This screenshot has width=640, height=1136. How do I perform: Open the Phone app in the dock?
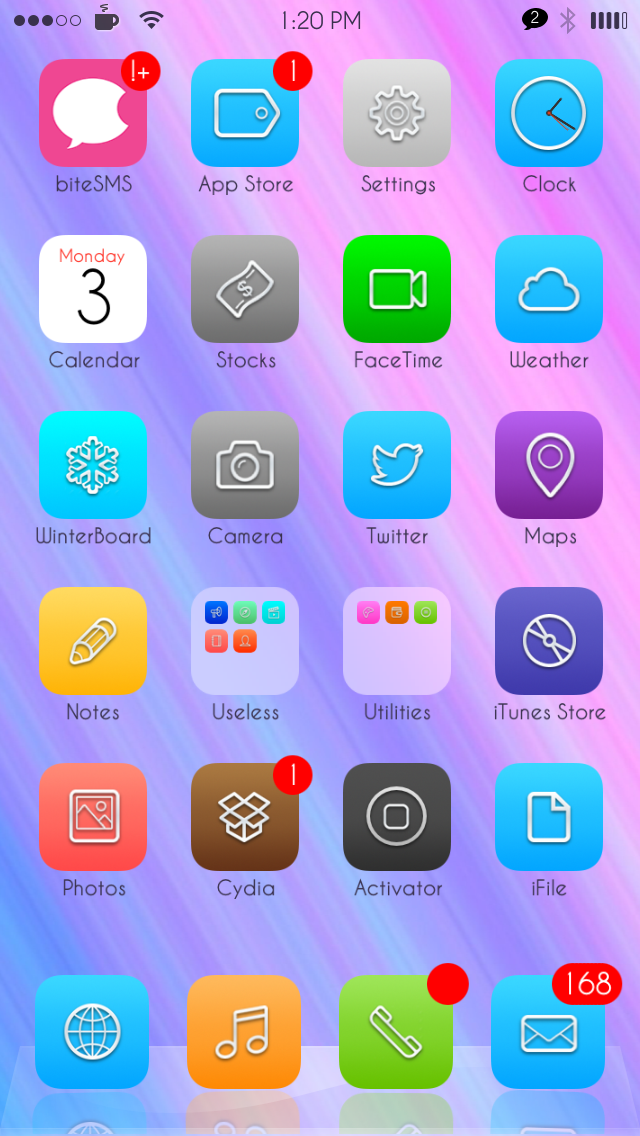(396, 1032)
